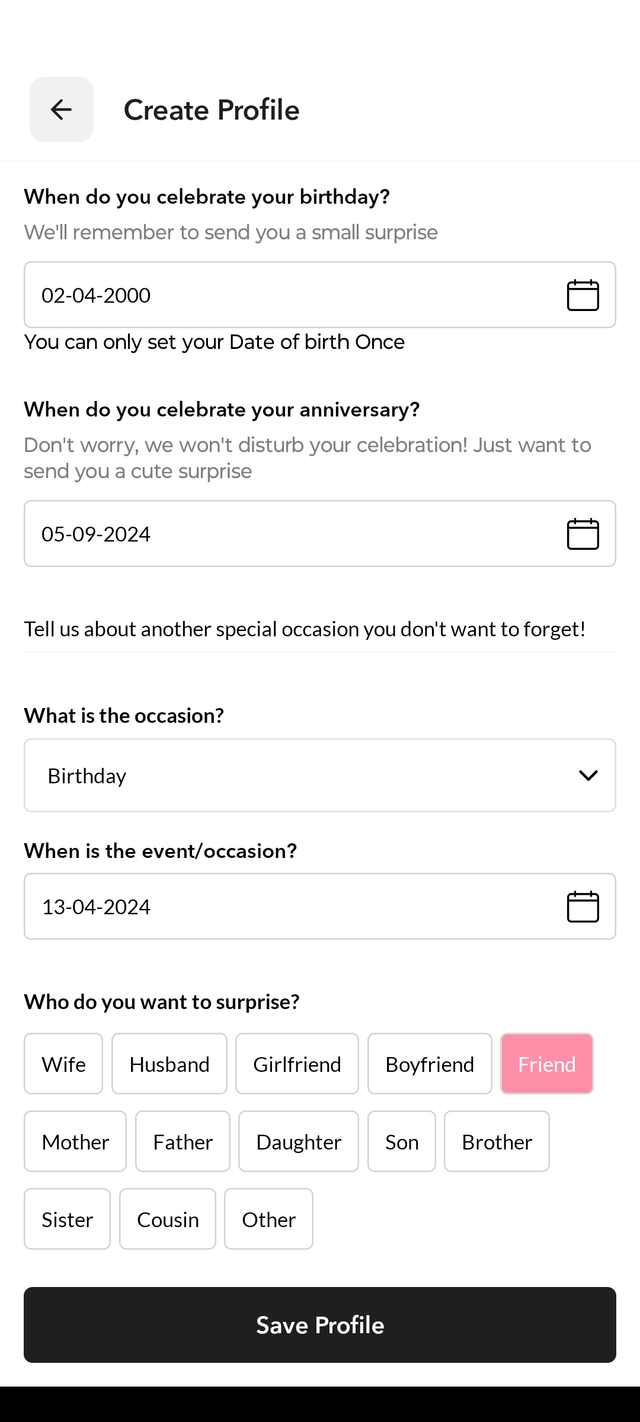Tap the highlighted Friend chip

point(547,1064)
